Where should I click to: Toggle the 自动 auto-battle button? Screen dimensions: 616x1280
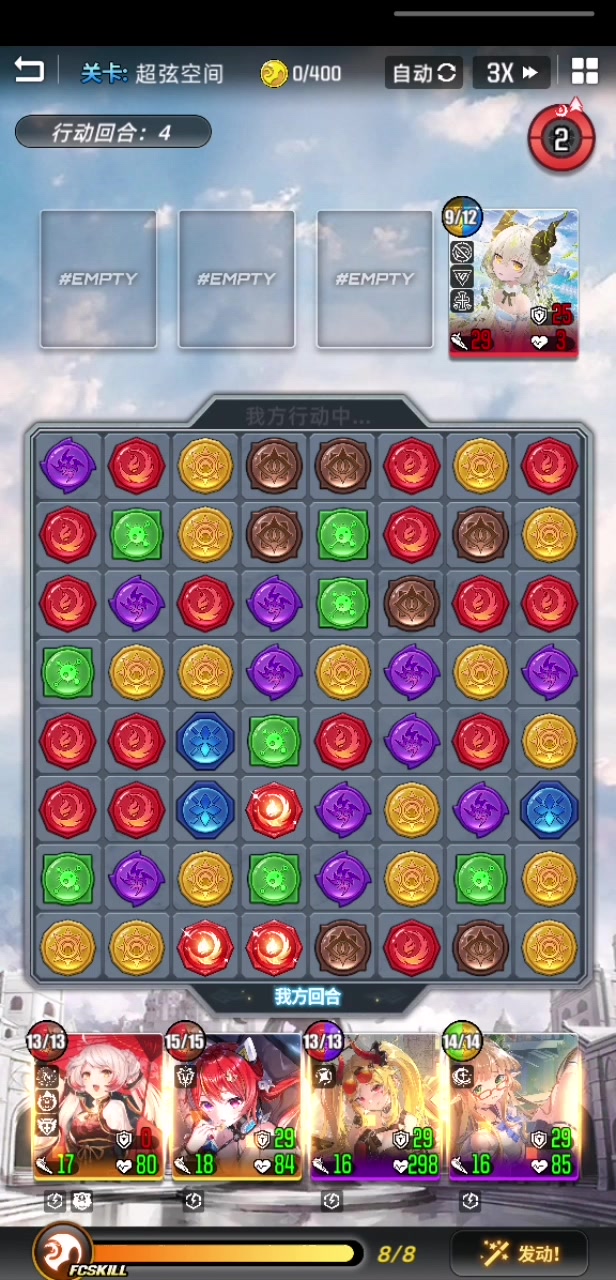424,73
